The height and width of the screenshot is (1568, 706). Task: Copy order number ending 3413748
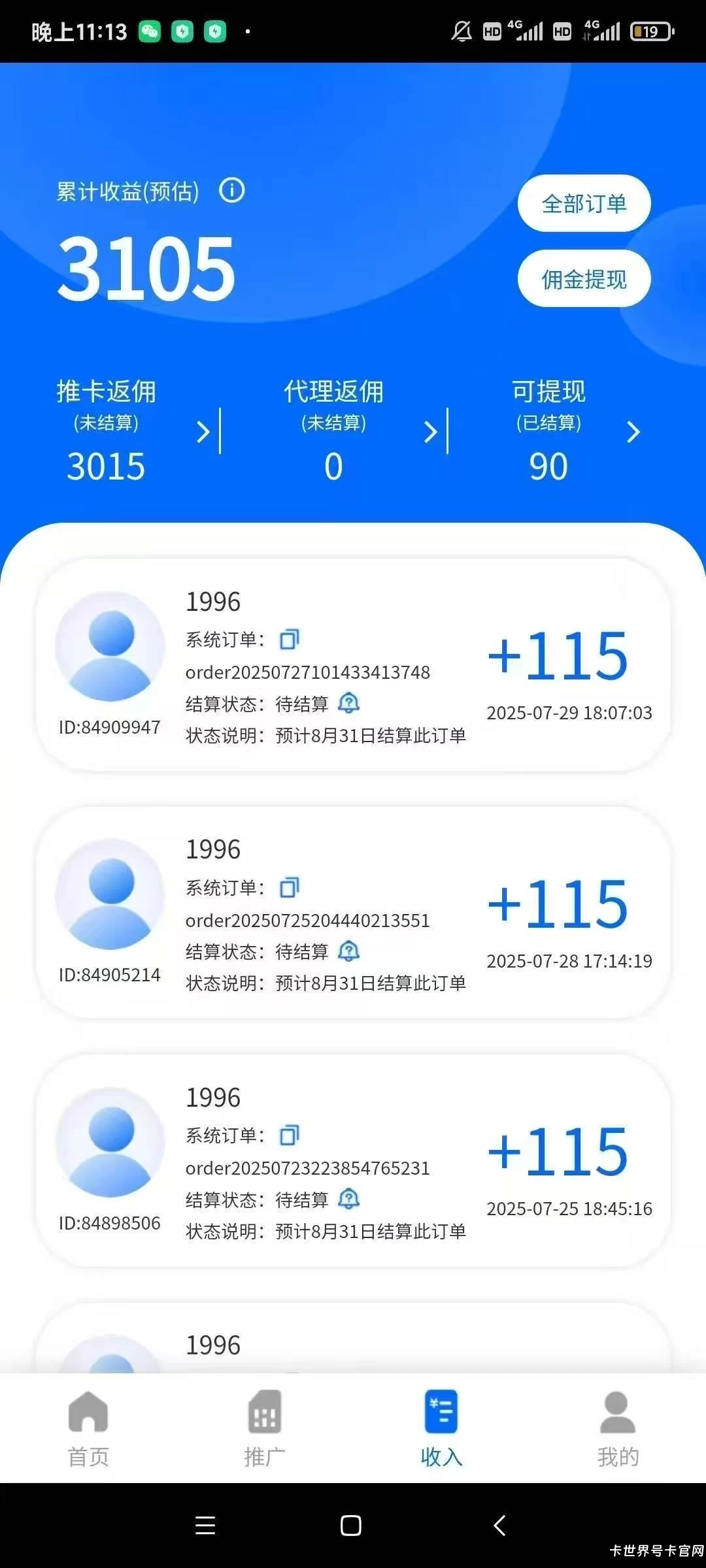(290, 639)
